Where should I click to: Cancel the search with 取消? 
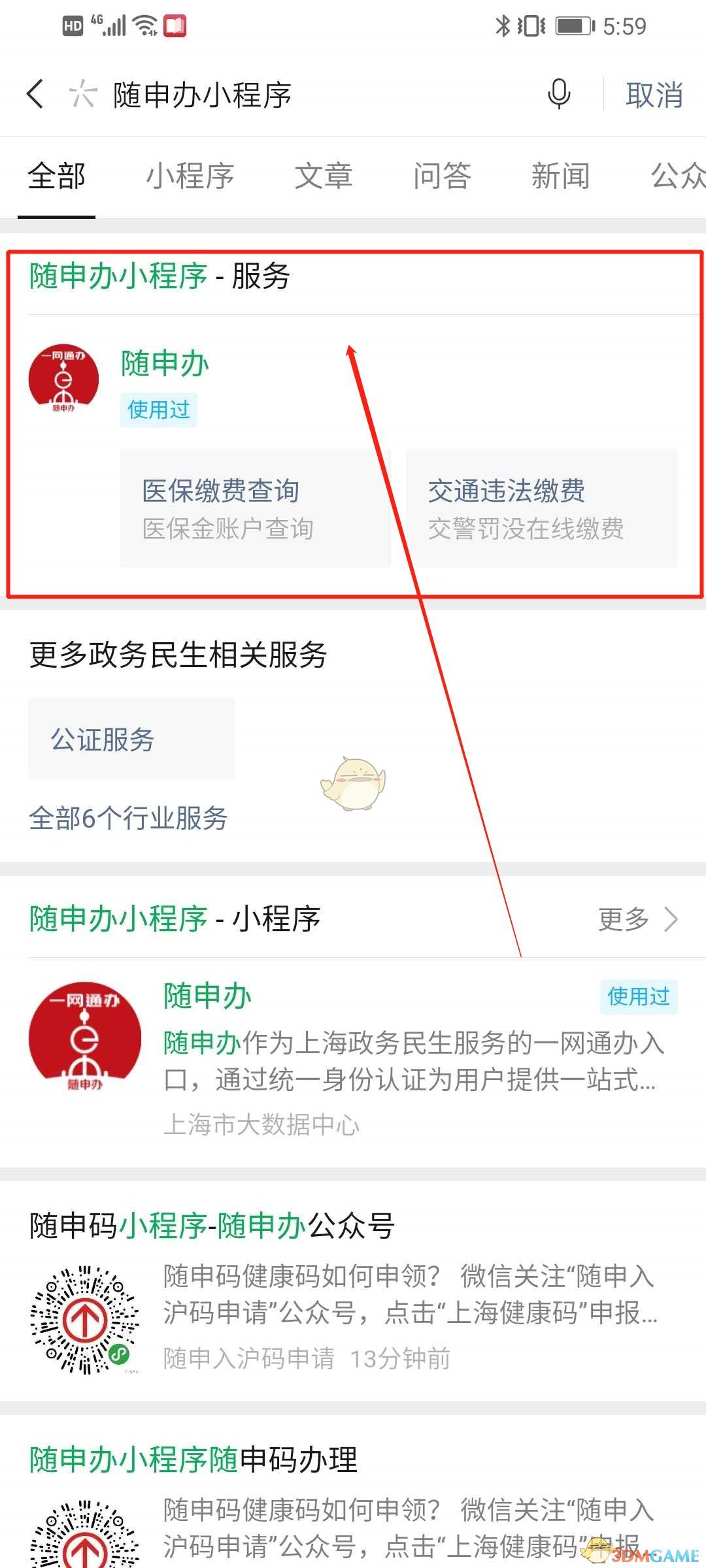click(x=654, y=95)
